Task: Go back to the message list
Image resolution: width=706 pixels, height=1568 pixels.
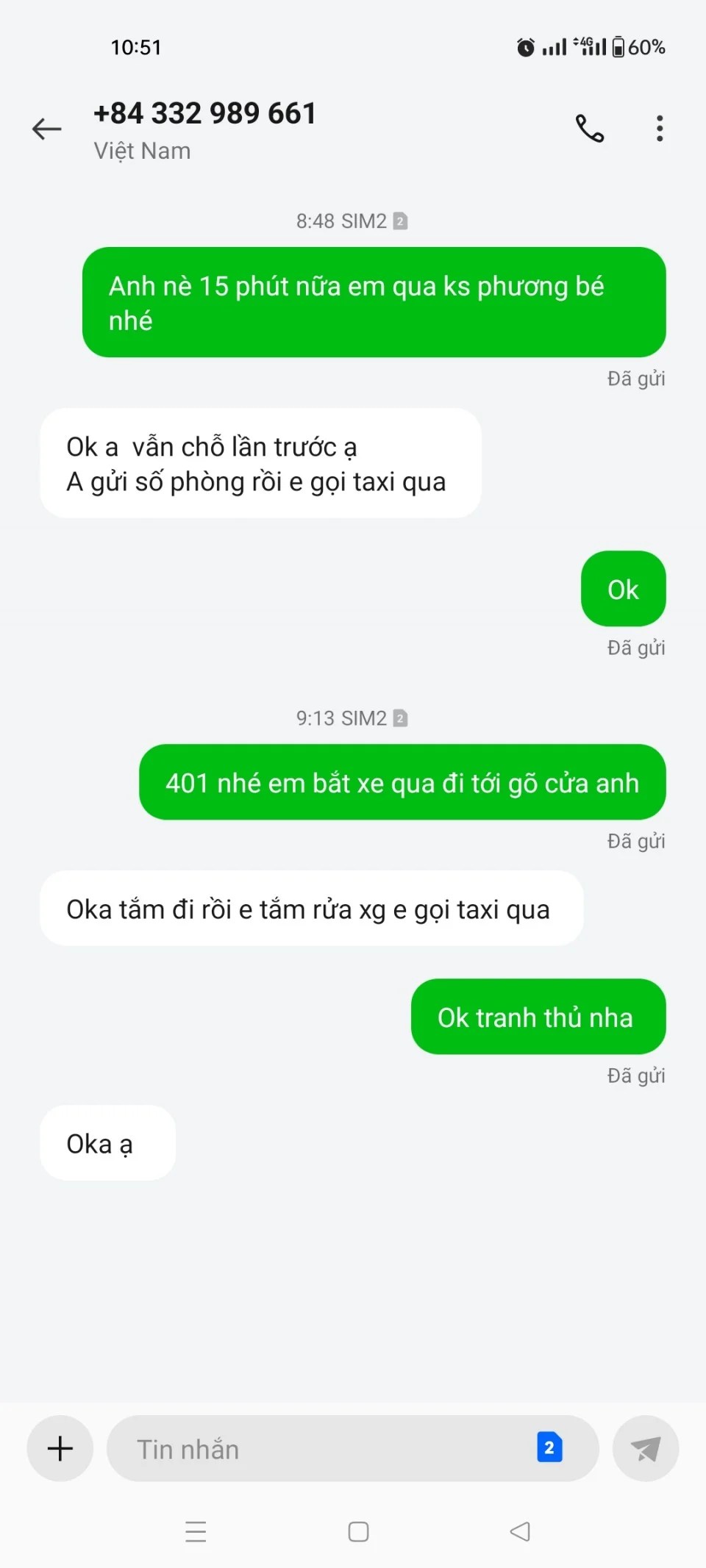Action: [x=47, y=129]
